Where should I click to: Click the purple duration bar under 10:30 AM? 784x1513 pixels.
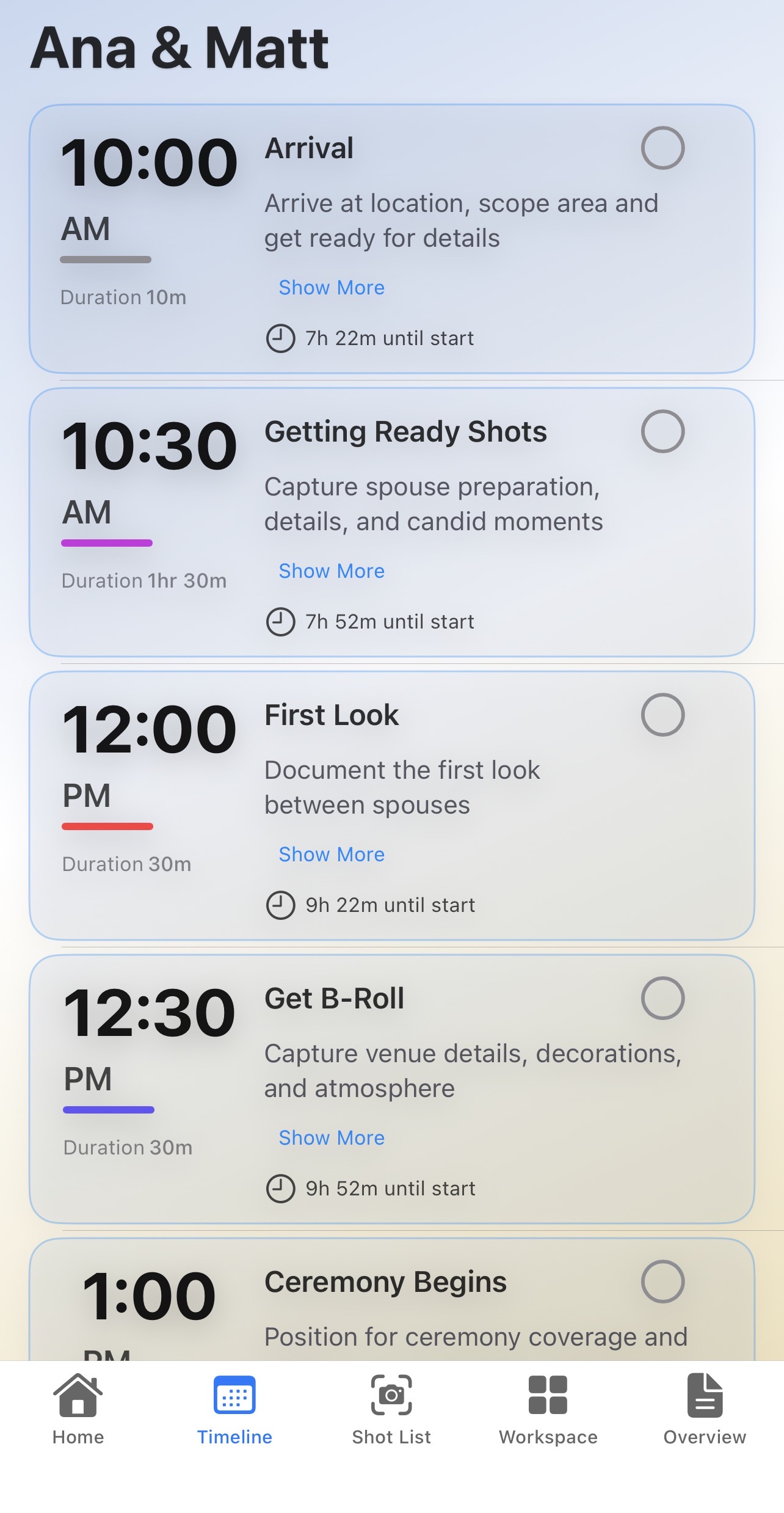[107, 542]
